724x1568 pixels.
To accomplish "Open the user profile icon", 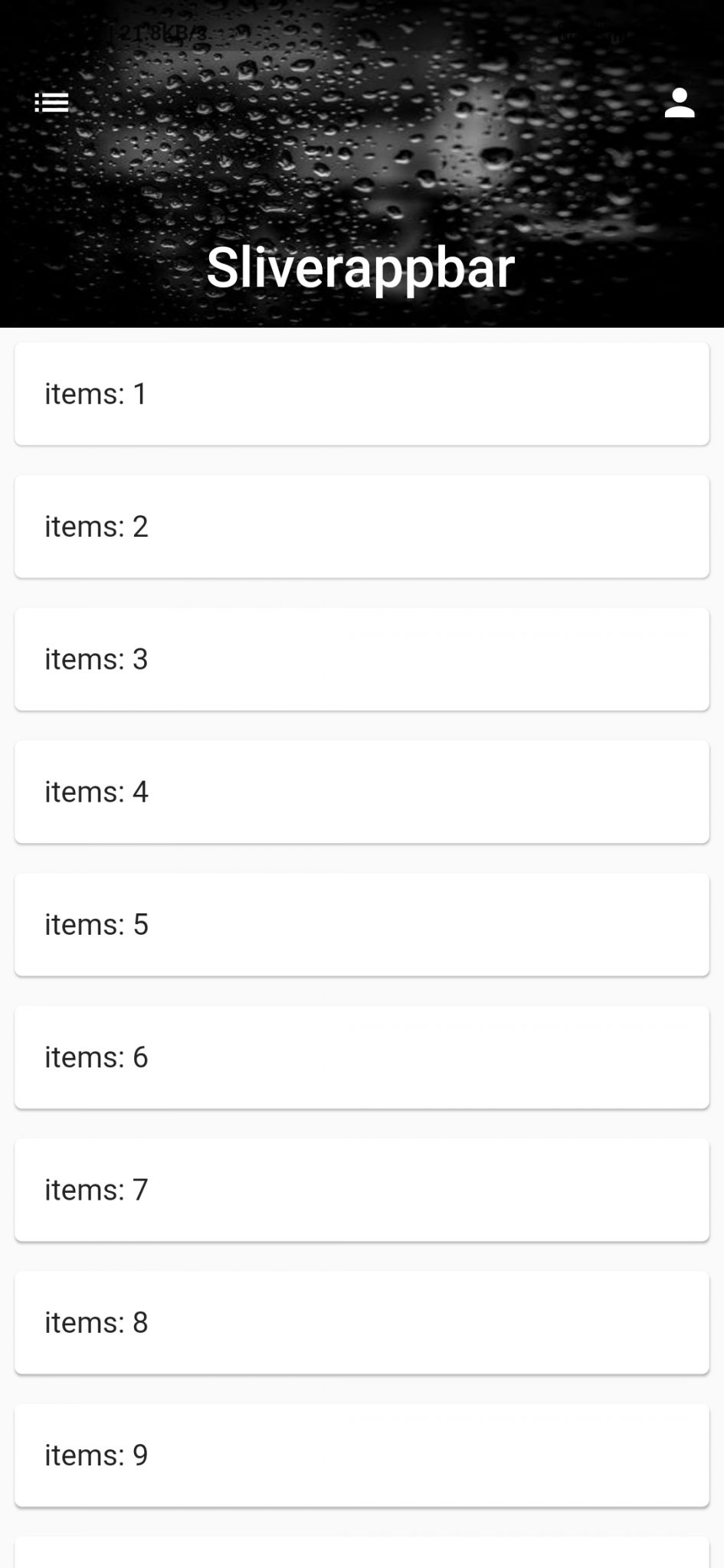I will pyautogui.click(x=679, y=103).
